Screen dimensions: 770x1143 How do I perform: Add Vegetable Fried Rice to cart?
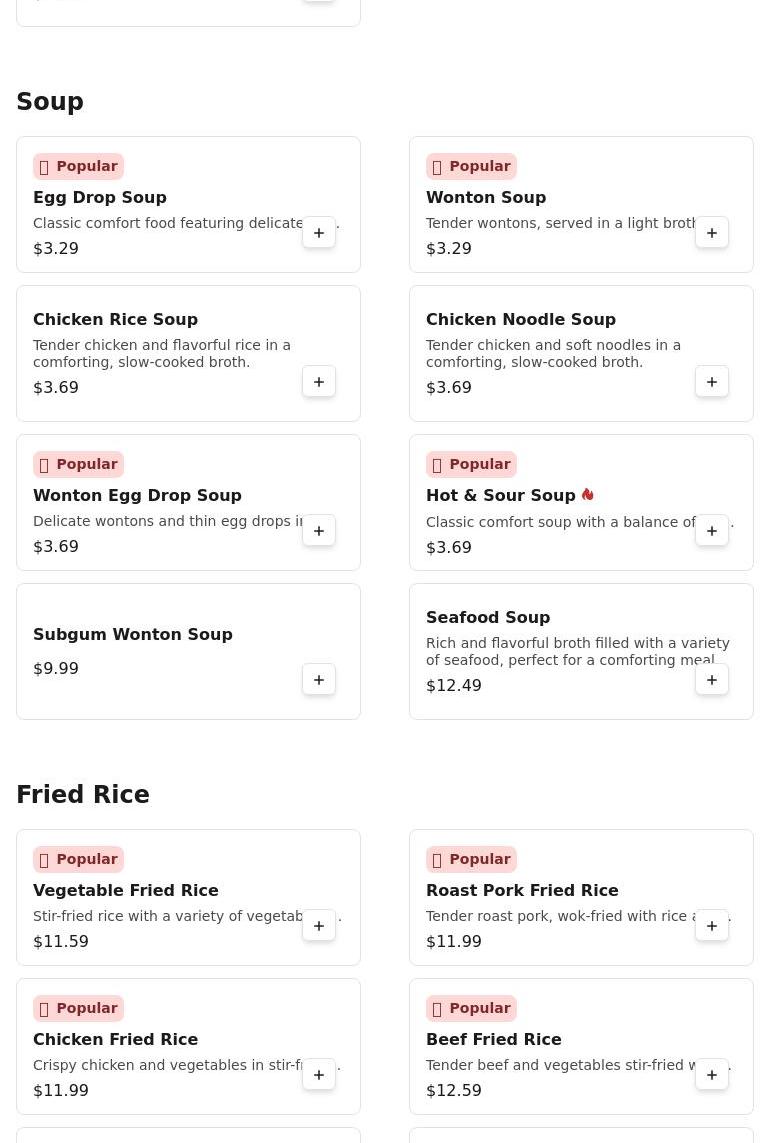pos(319,926)
